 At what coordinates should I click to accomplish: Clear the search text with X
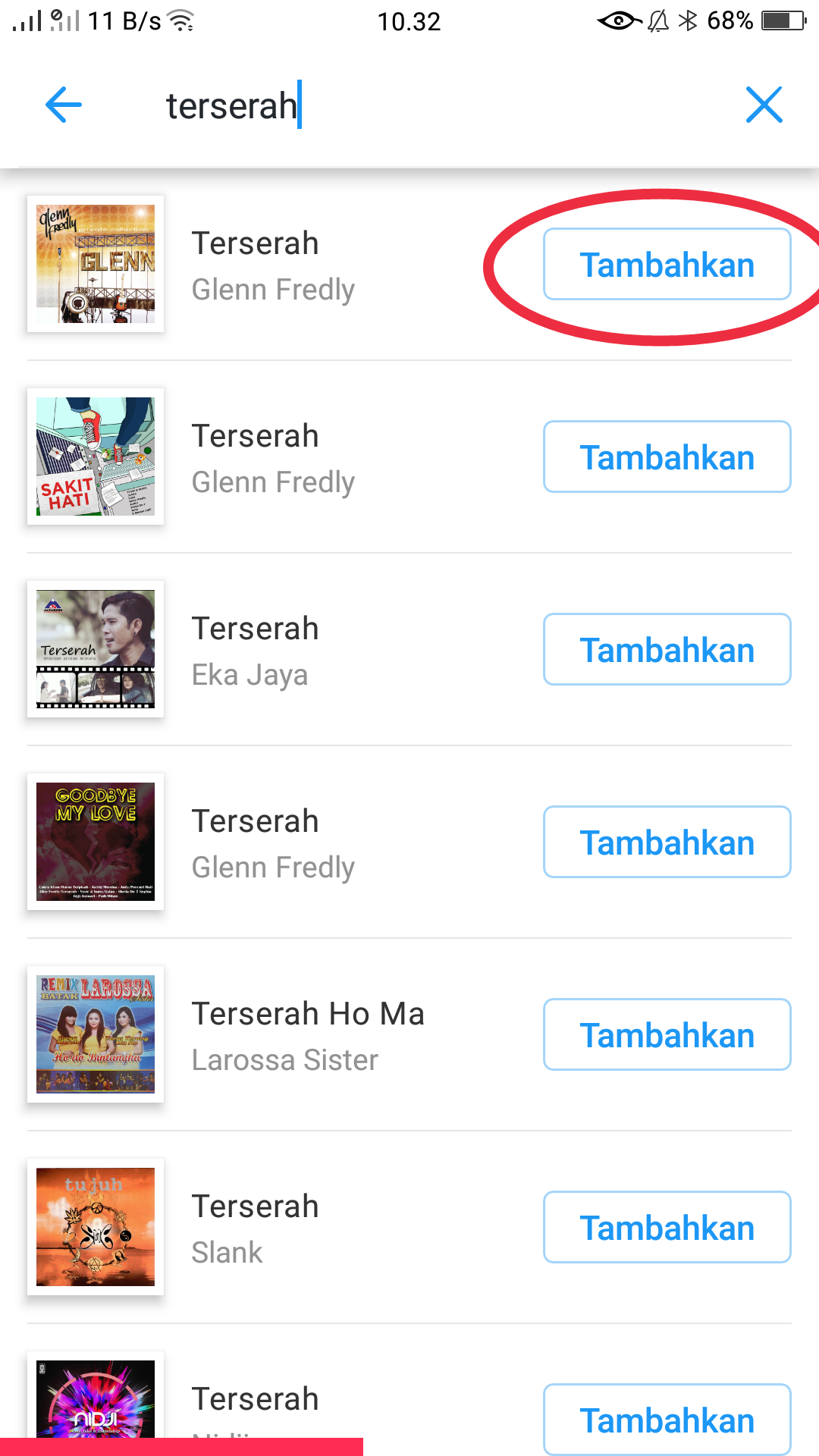coord(764,105)
